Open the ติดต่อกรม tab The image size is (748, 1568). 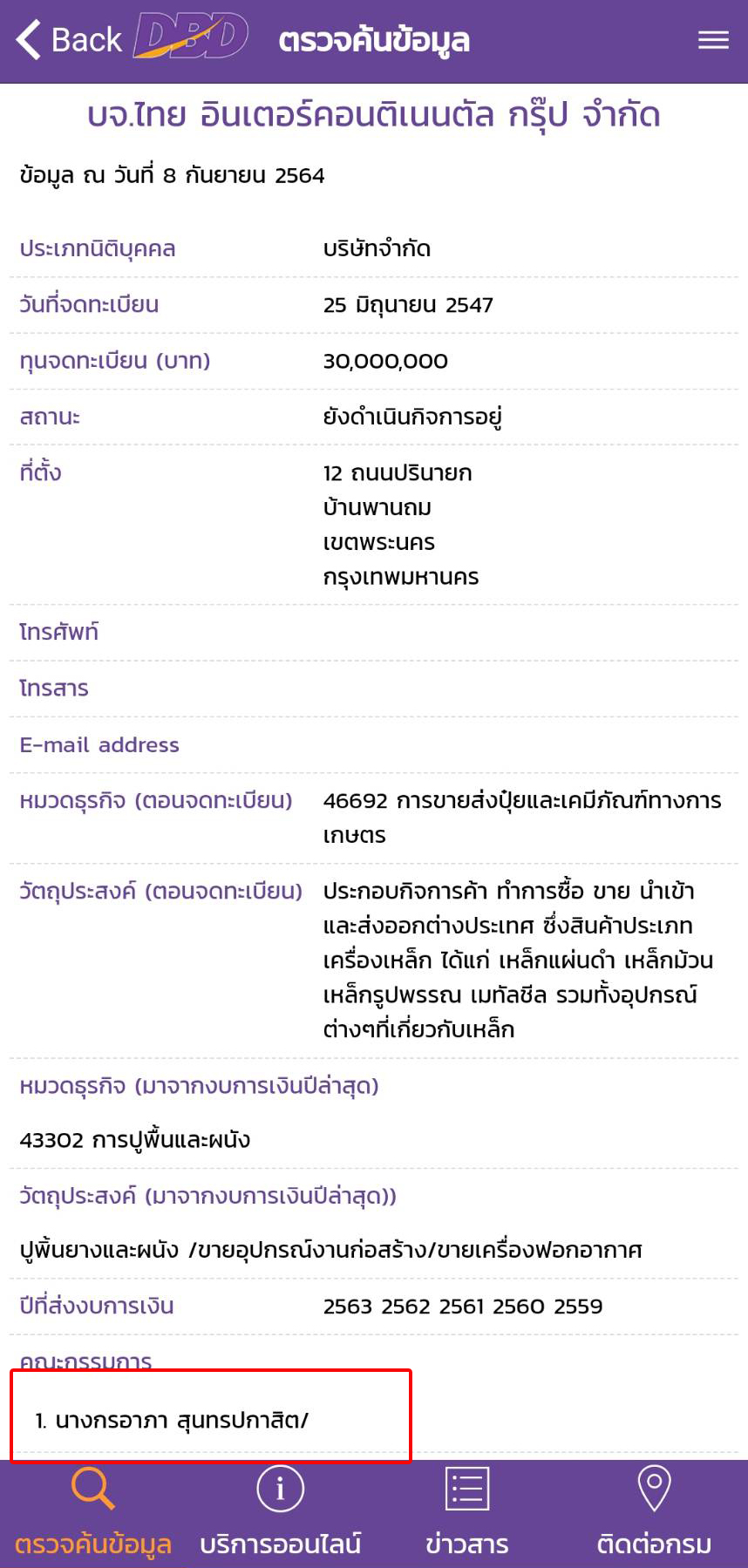654,1514
